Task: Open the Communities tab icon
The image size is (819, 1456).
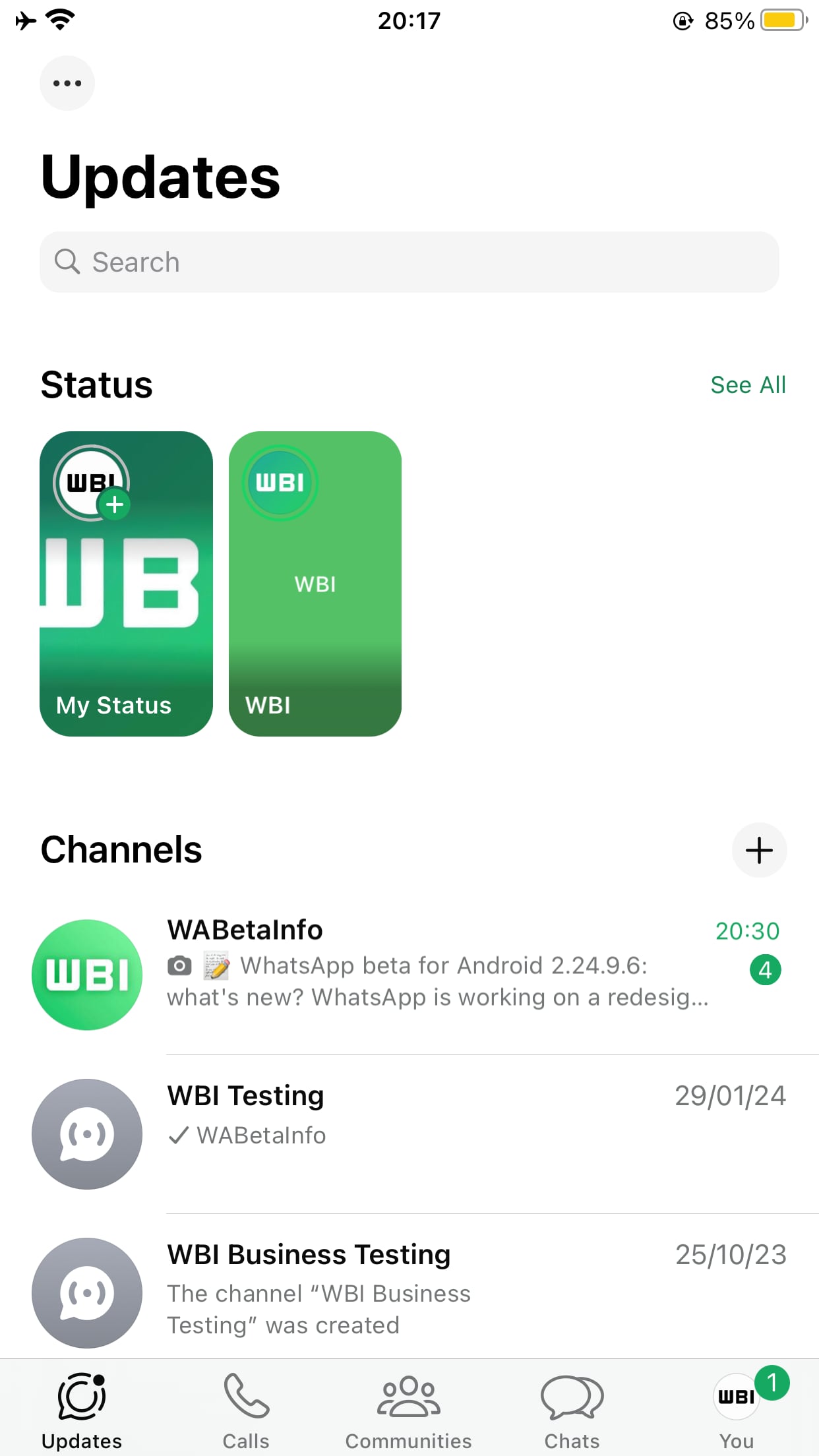Action: click(x=409, y=1396)
